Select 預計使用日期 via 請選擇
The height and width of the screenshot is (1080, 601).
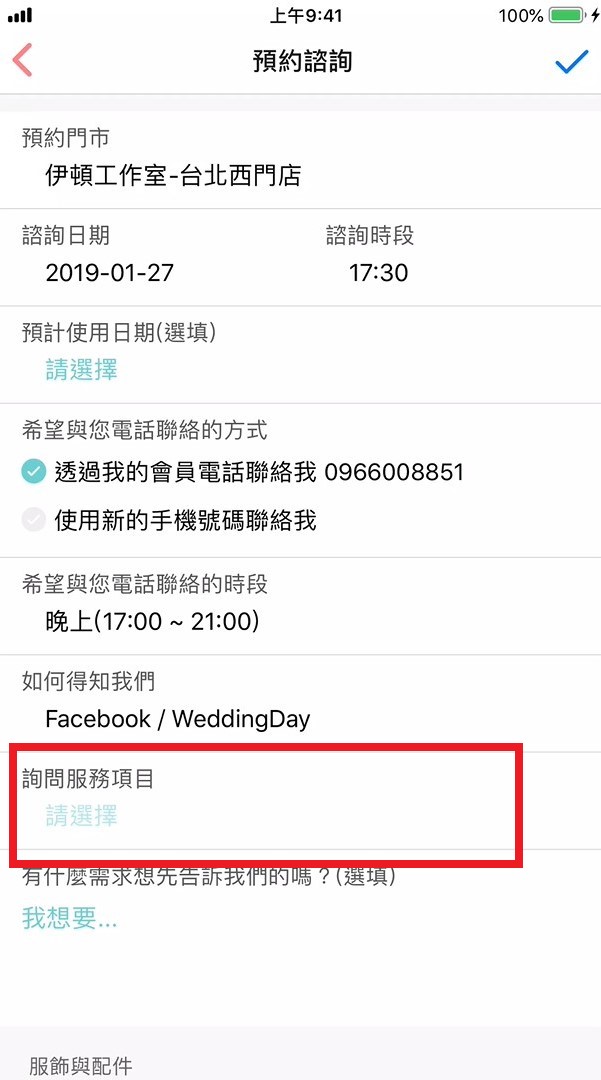point(81,369)
